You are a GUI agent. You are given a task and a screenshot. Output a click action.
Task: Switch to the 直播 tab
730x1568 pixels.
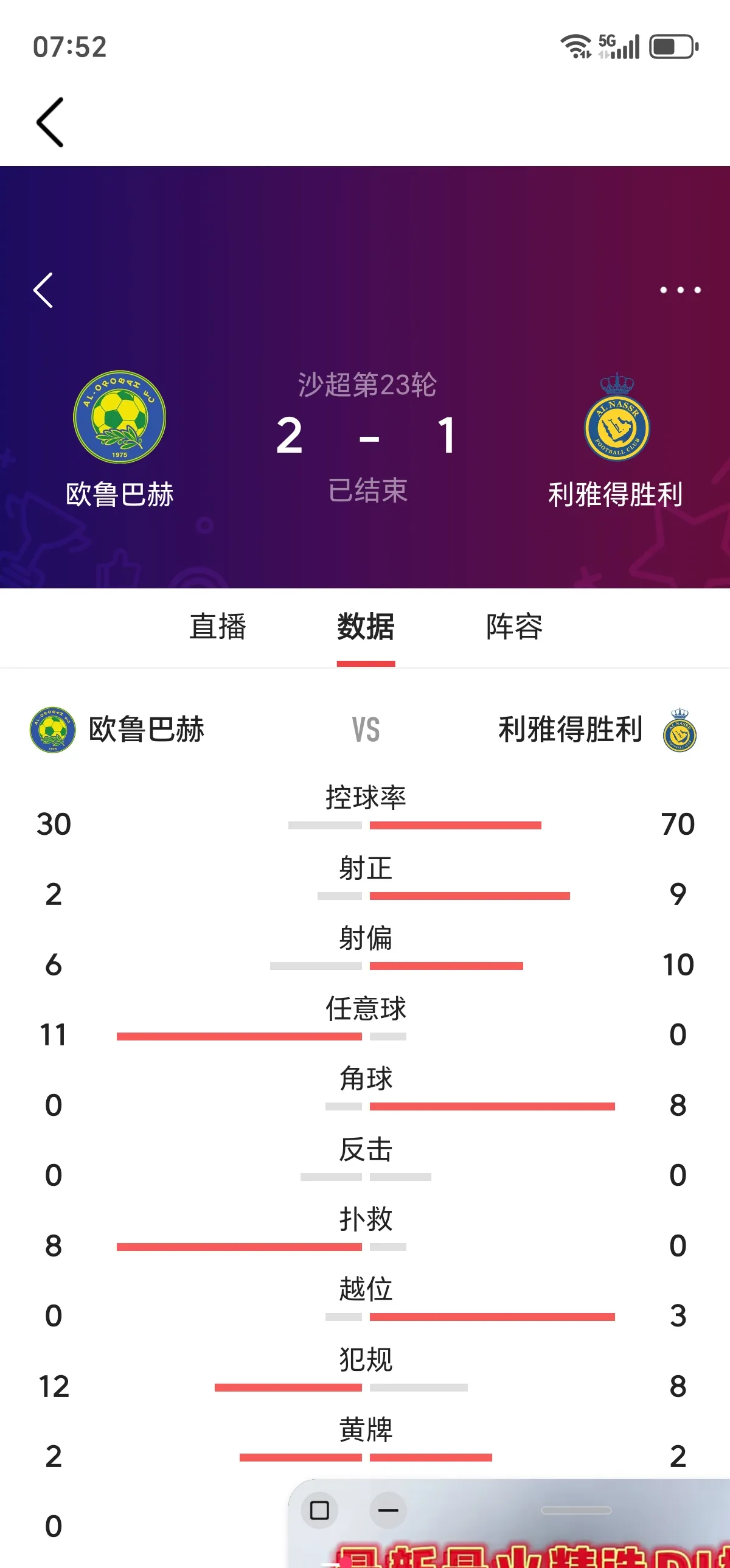[x=218, y=626]
